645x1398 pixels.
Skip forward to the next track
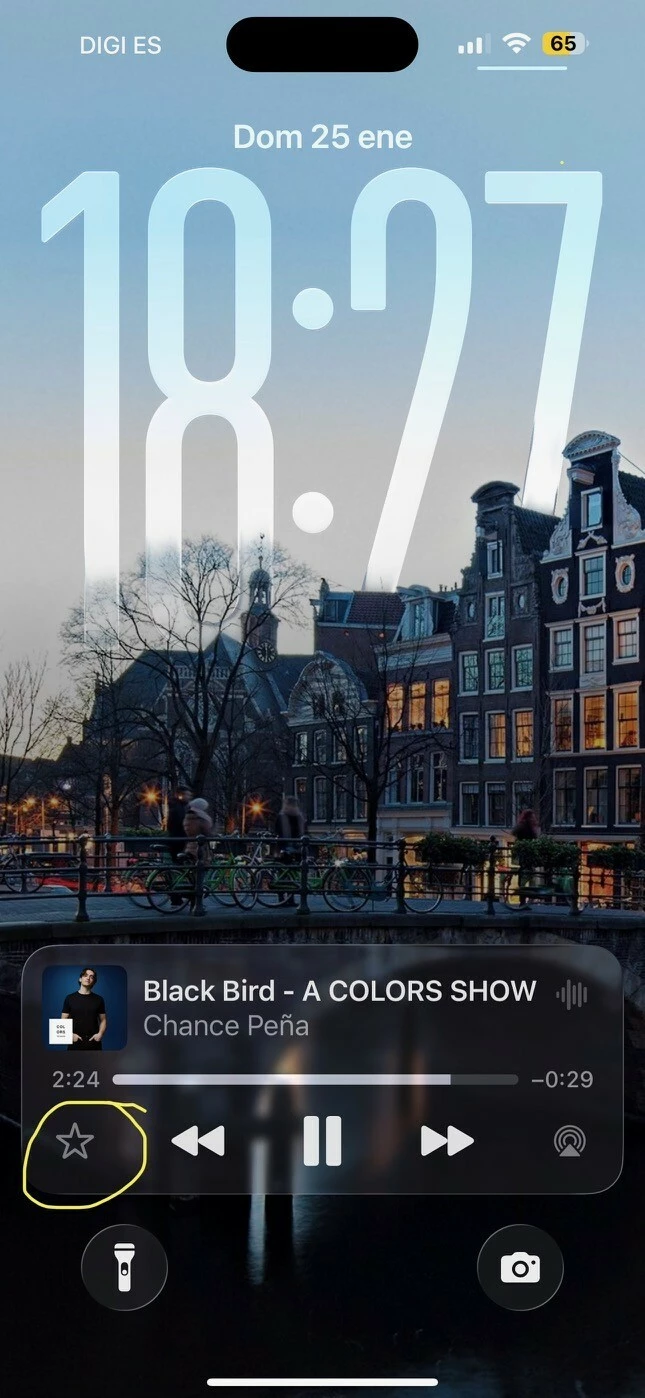point(447,1141)
